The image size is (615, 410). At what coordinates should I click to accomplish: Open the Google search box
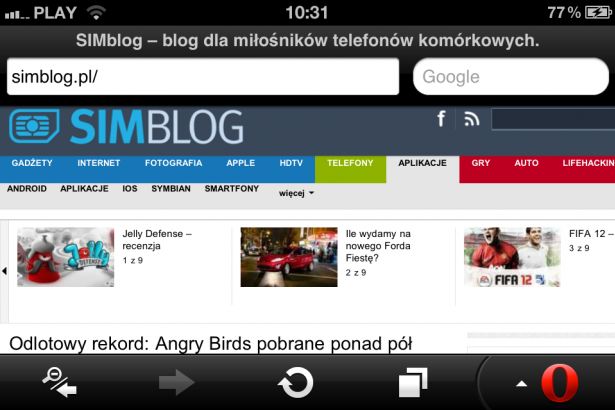510,77
